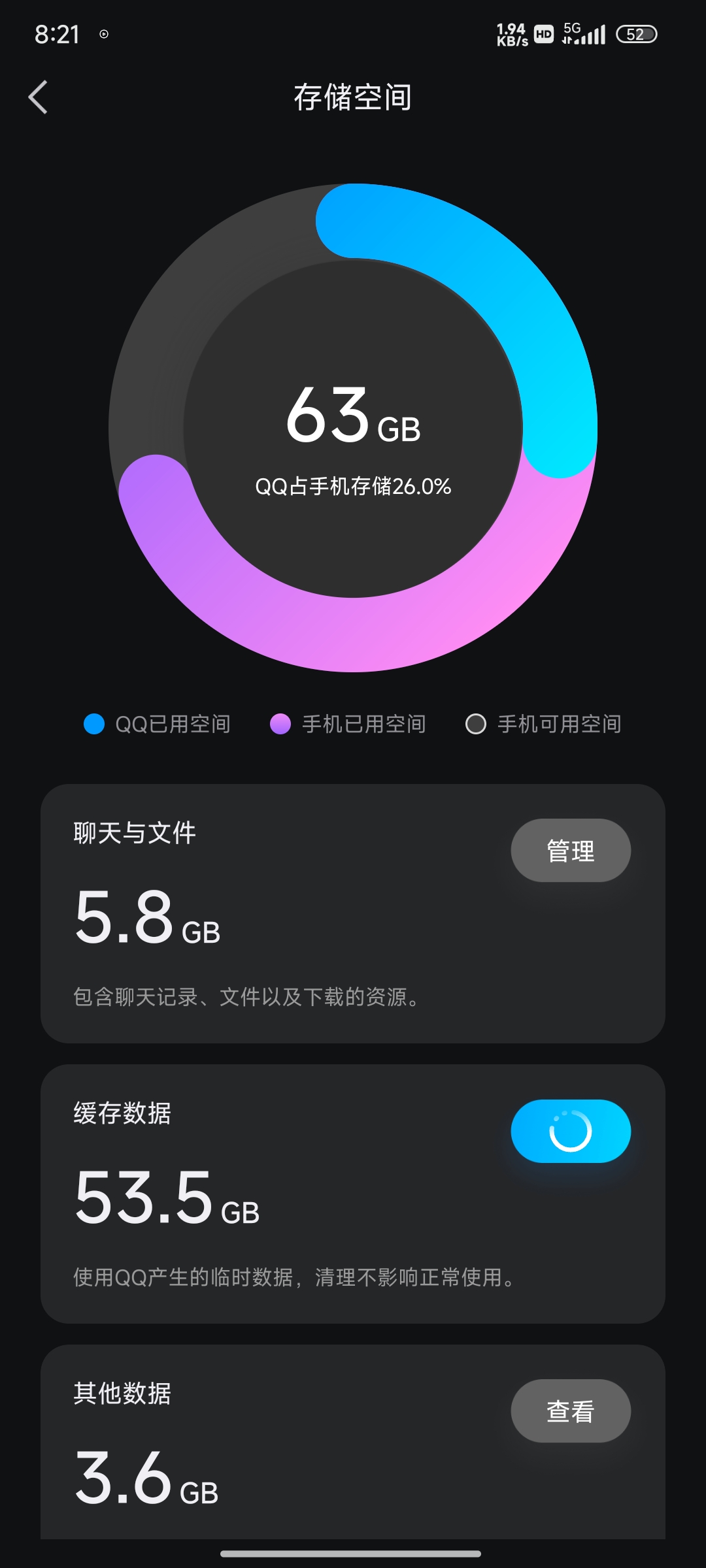Go back from the 存储空间 page
This screenshot has width=706, height=1568.
click(x=39, y=97)
